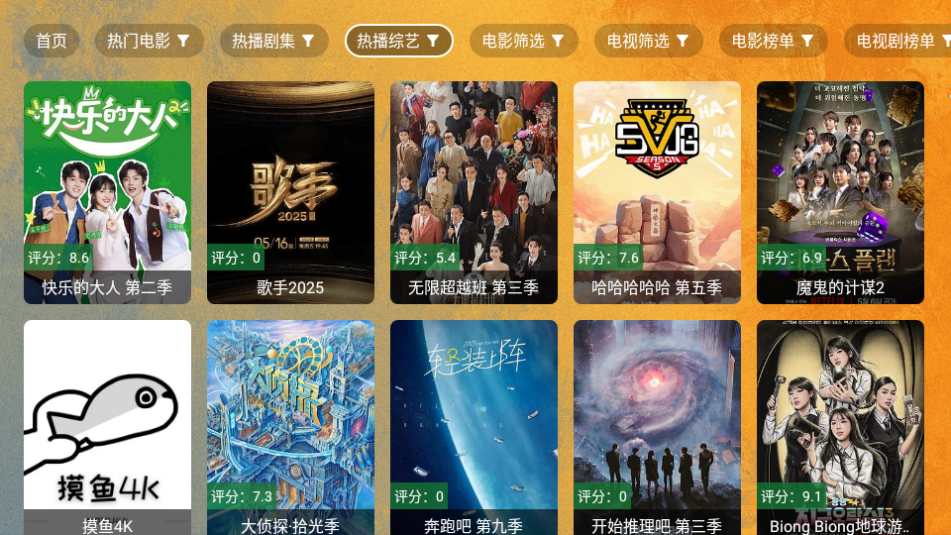Viewport: 951px width, 535px height.
Task: Open the 摸鱼4K tile
Action: (107, 427)
